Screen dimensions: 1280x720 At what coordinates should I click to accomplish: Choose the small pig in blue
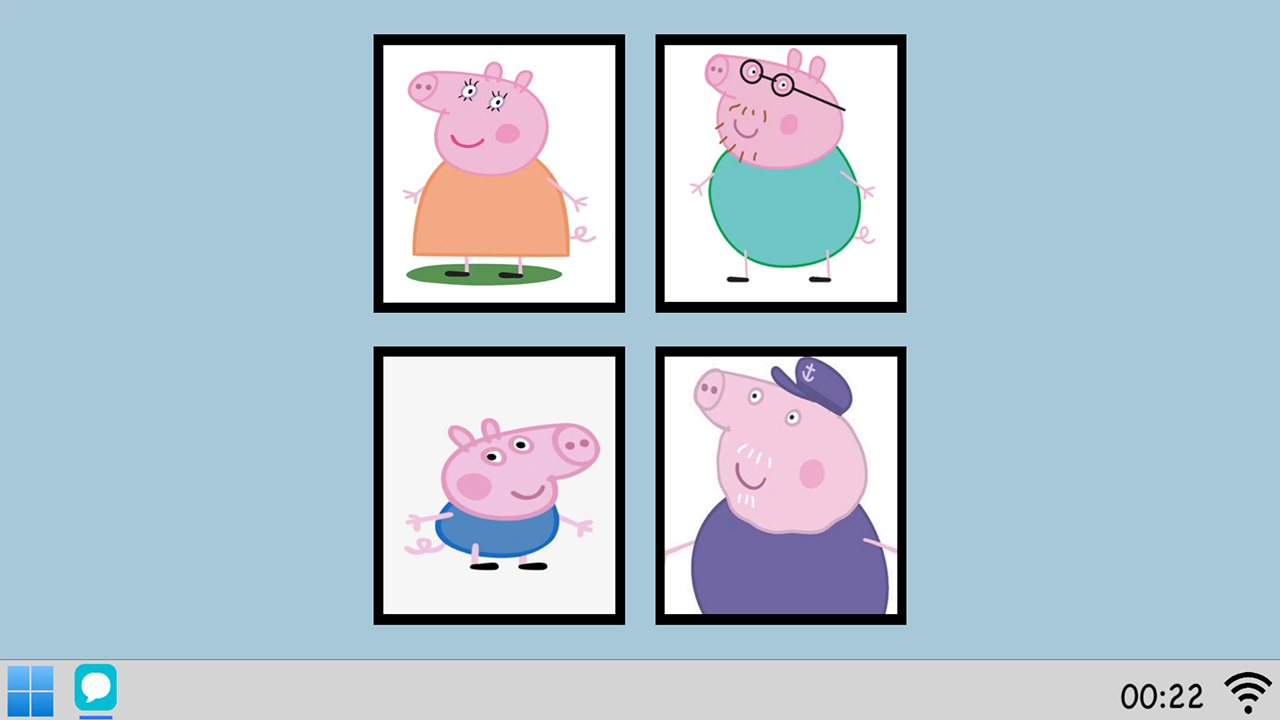pyautogui.click(x=499, y=486)
